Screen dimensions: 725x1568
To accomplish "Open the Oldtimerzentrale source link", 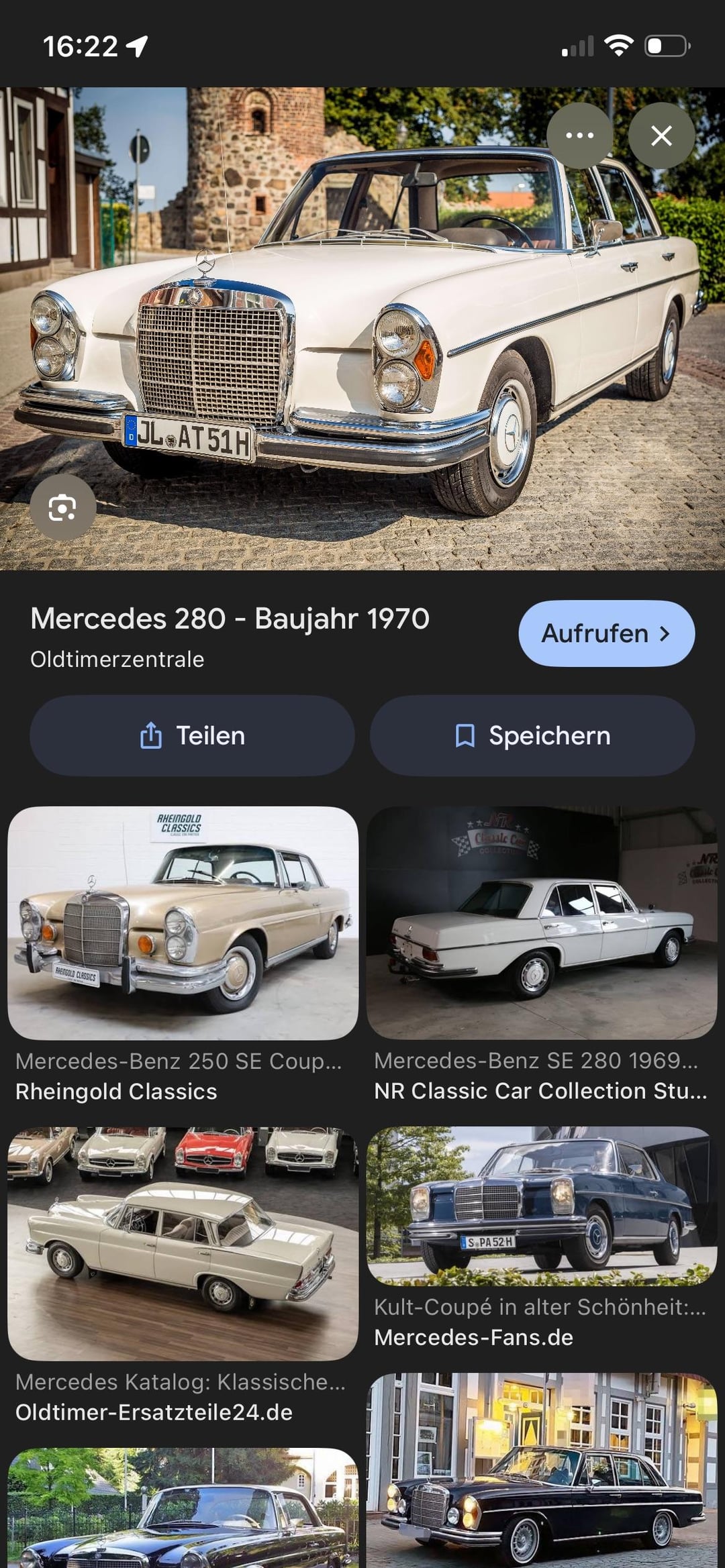I will pyautogui.click(x=117, y=660).
